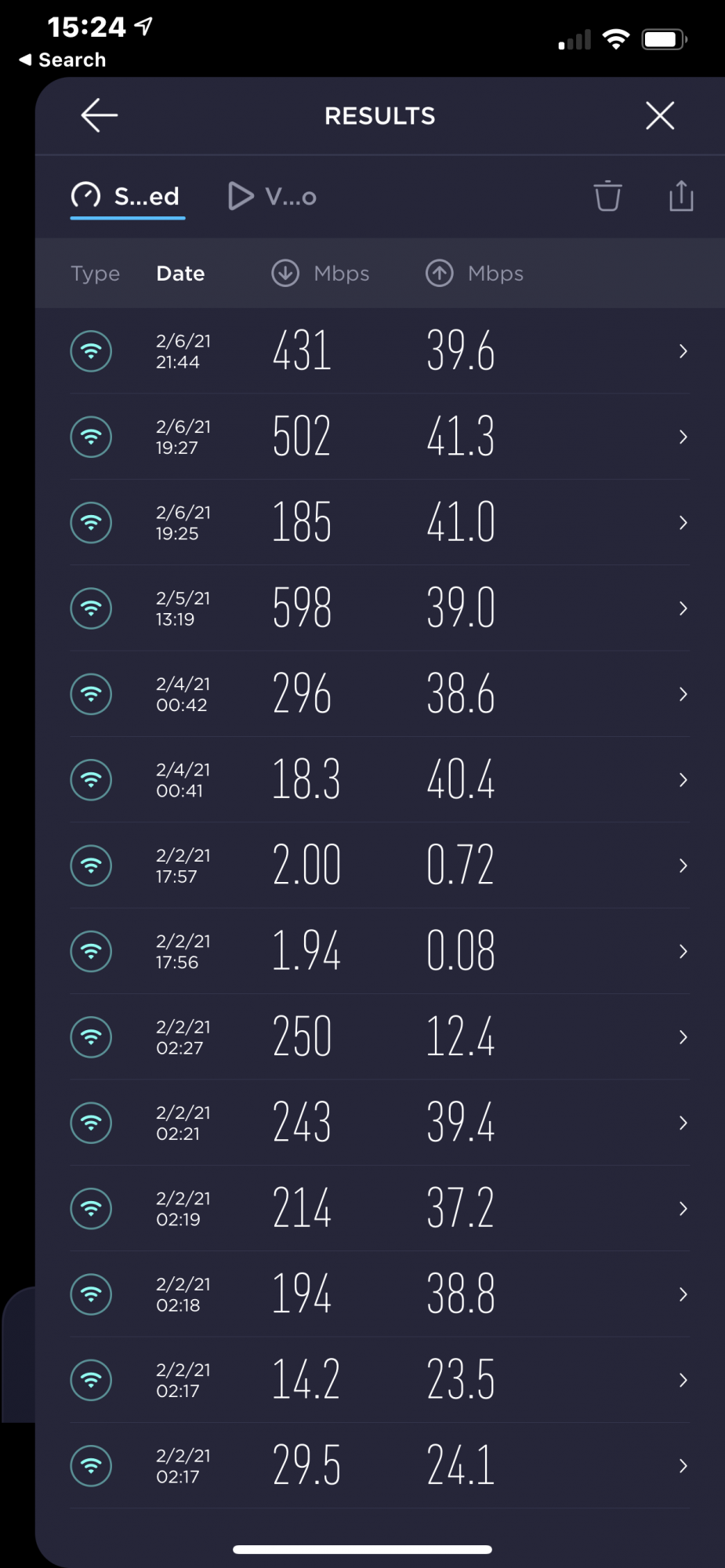
Task: Open the 2/6/21 21:44 test result
Action: pos(379,350)
